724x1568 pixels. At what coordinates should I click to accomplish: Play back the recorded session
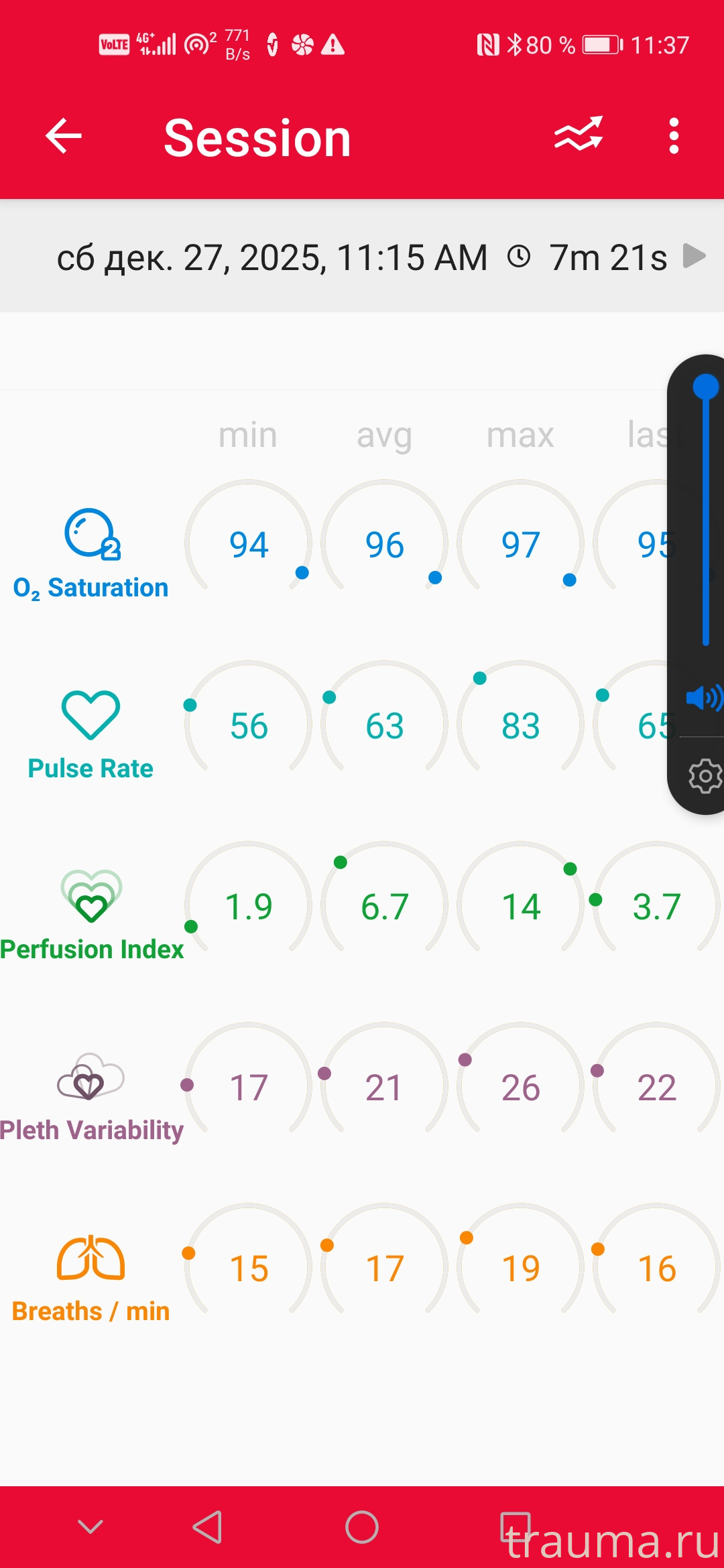tap(694, 256)
